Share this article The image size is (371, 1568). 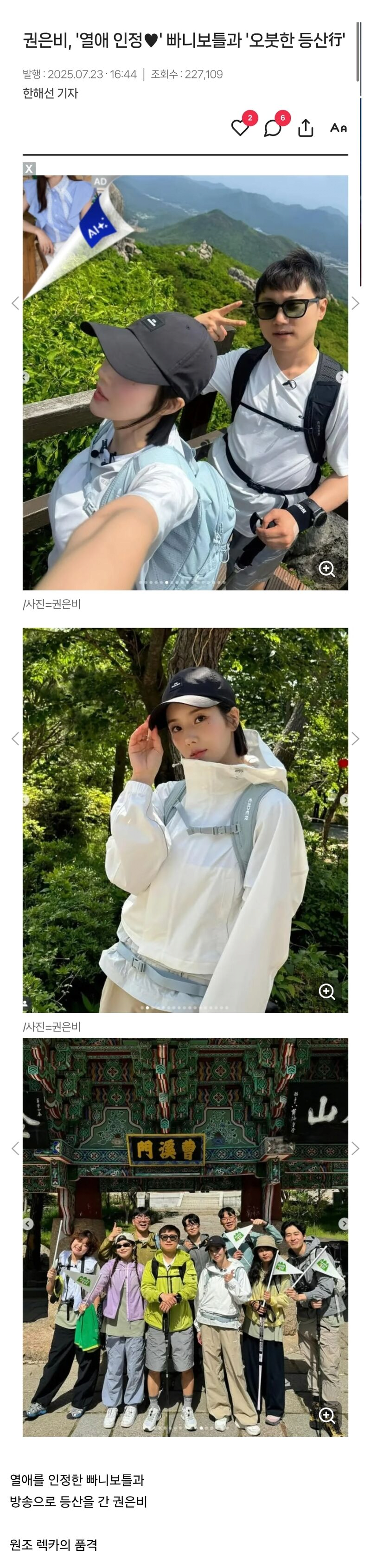[x=306, y=128]
